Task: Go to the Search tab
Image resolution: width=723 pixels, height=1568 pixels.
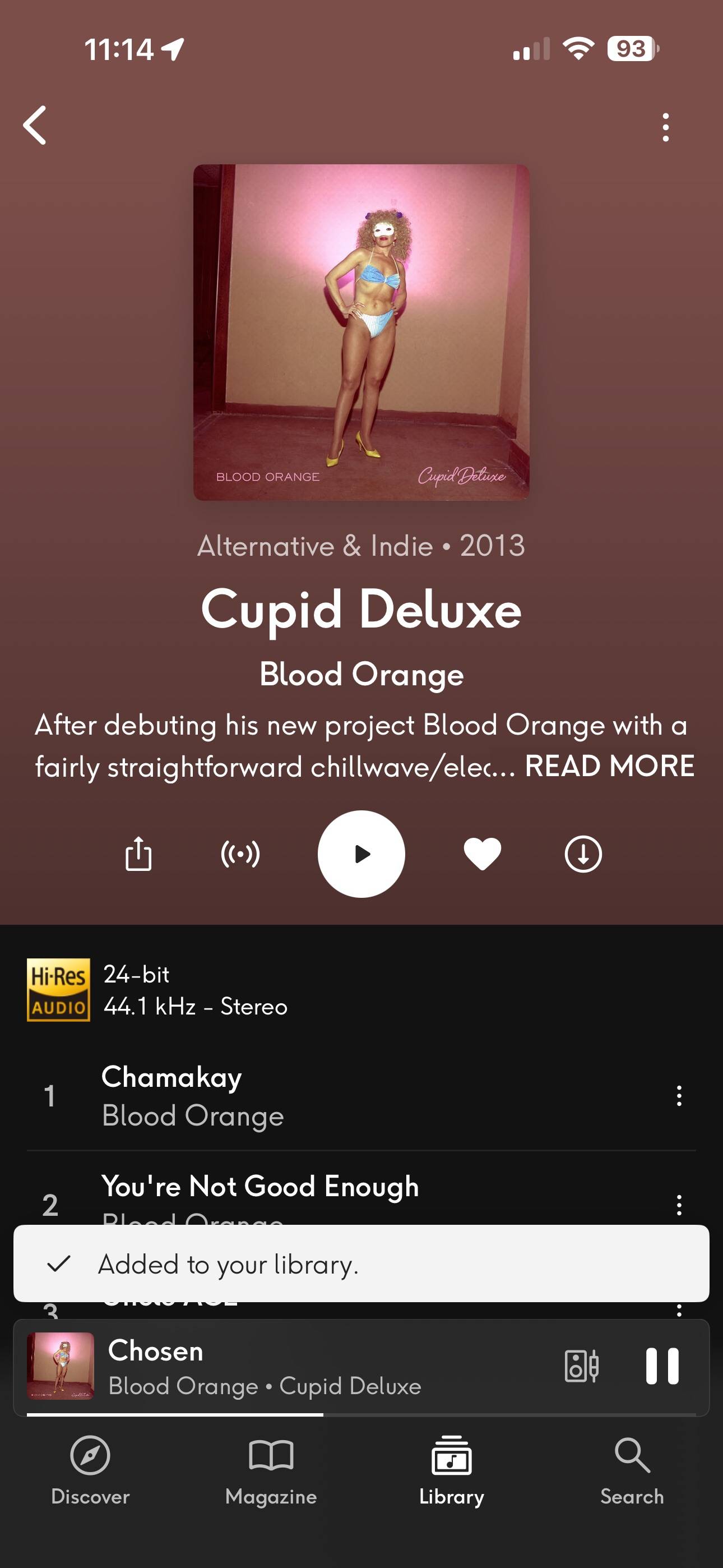Action: pyautogui.click(x=632, y=1470)
